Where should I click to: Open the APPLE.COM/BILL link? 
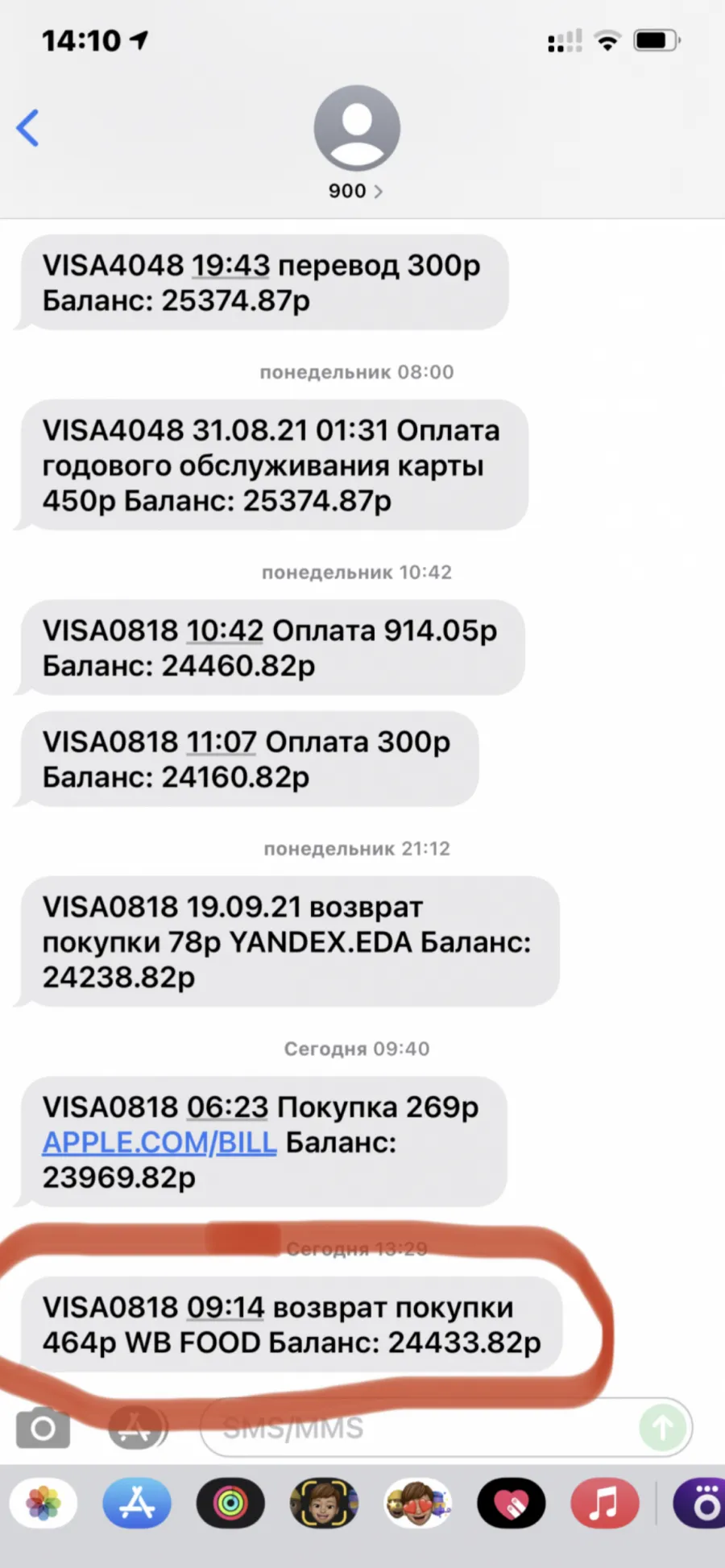(x=159, y=1142)
